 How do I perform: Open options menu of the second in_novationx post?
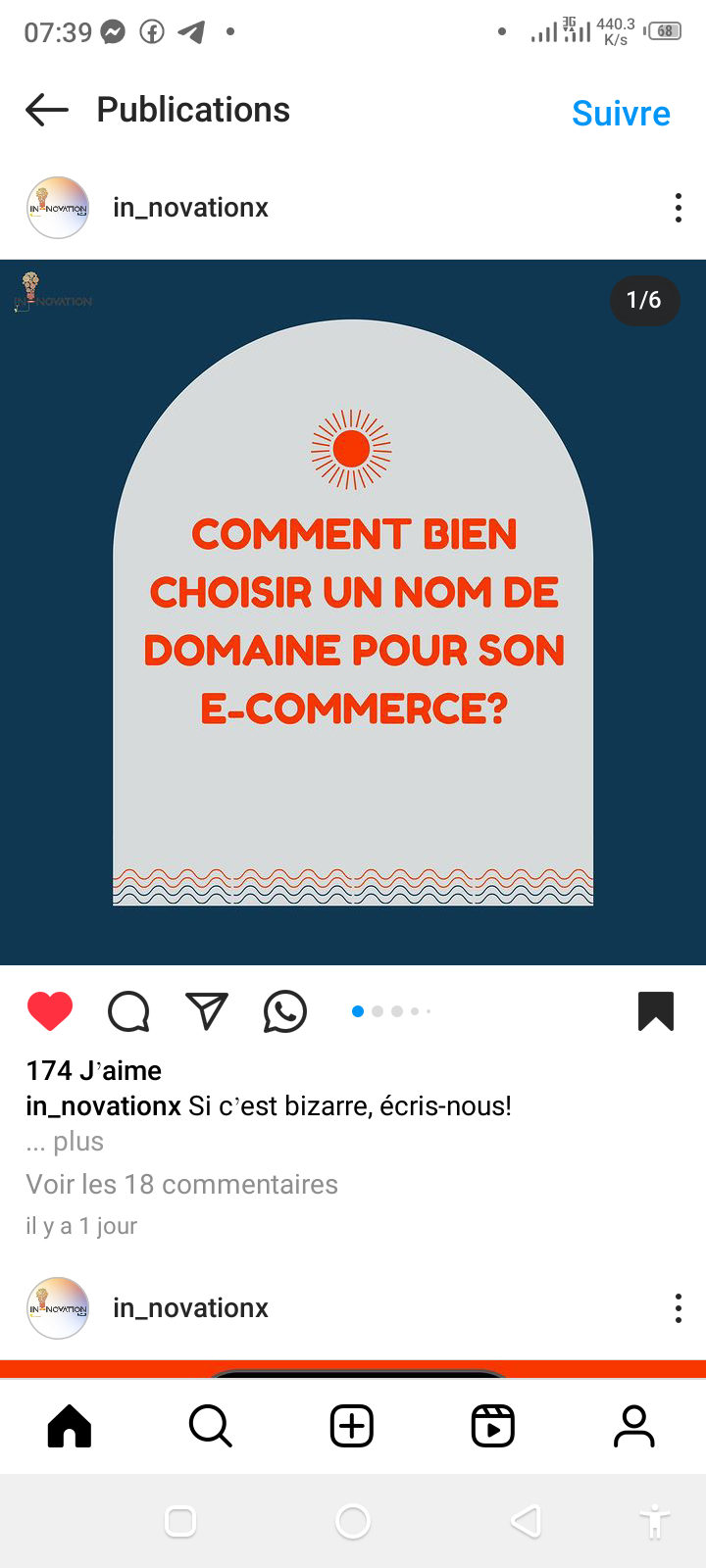pos(678,1308)
